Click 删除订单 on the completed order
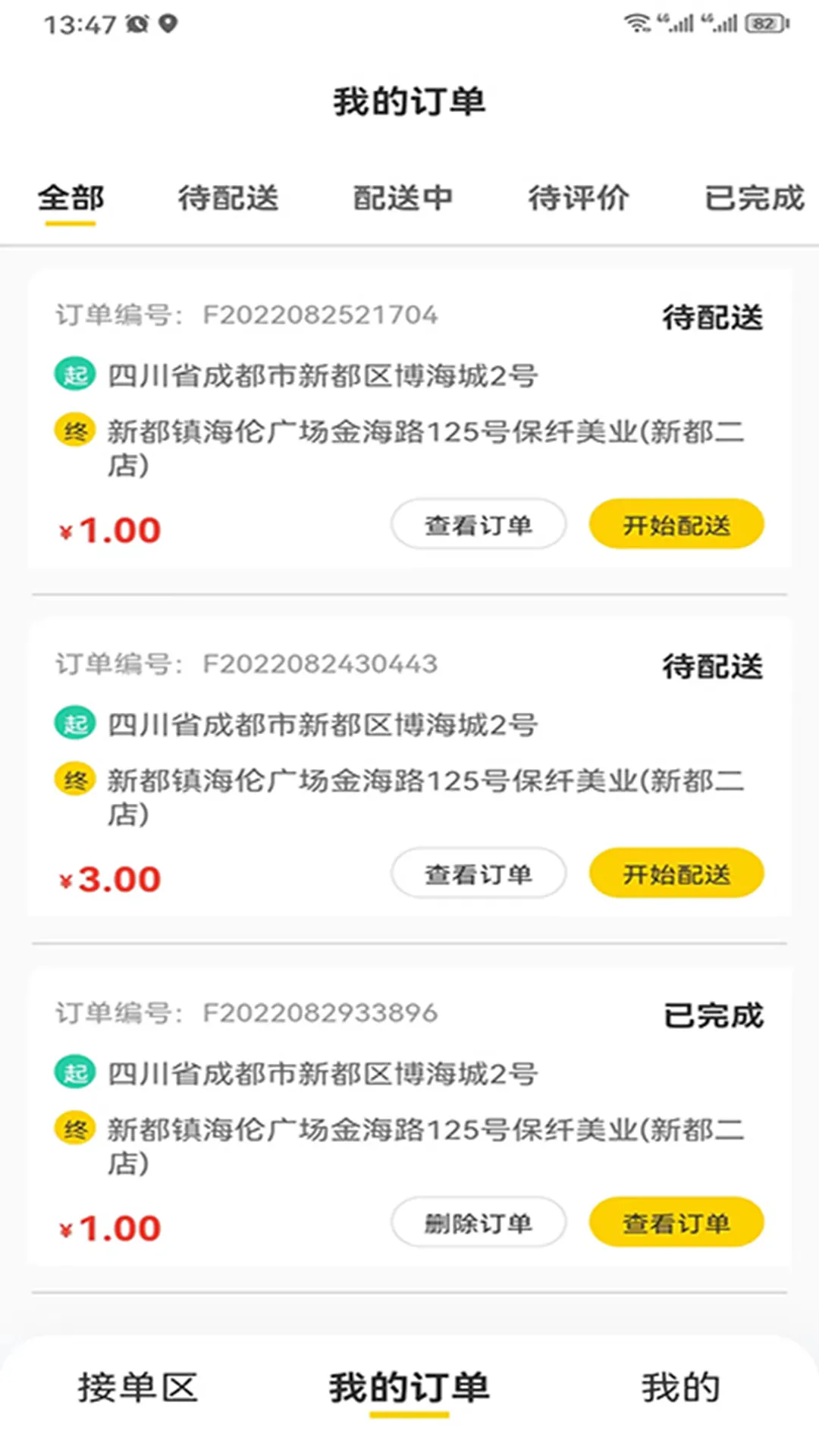The image size is (819, 1456). [x=478, y=1222]
